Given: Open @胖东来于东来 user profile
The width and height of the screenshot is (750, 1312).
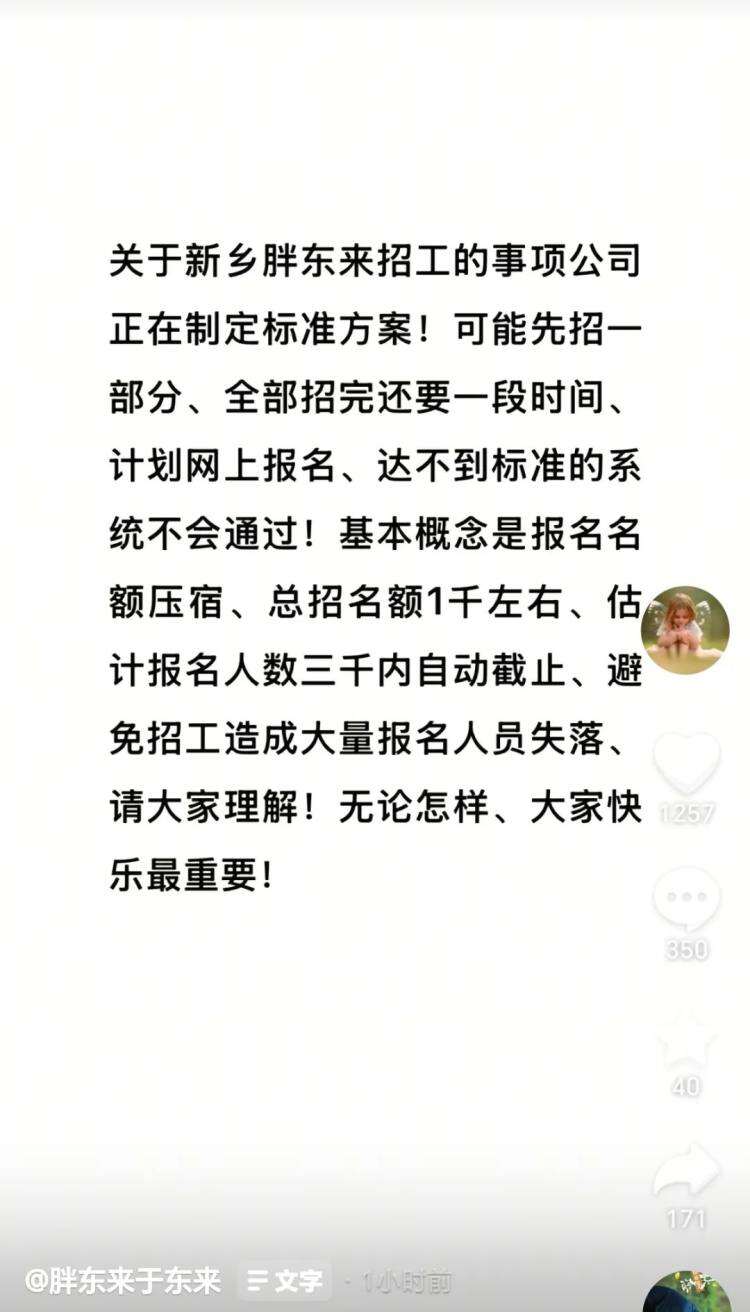Looking at the screenshot, I should [122, 1281].
